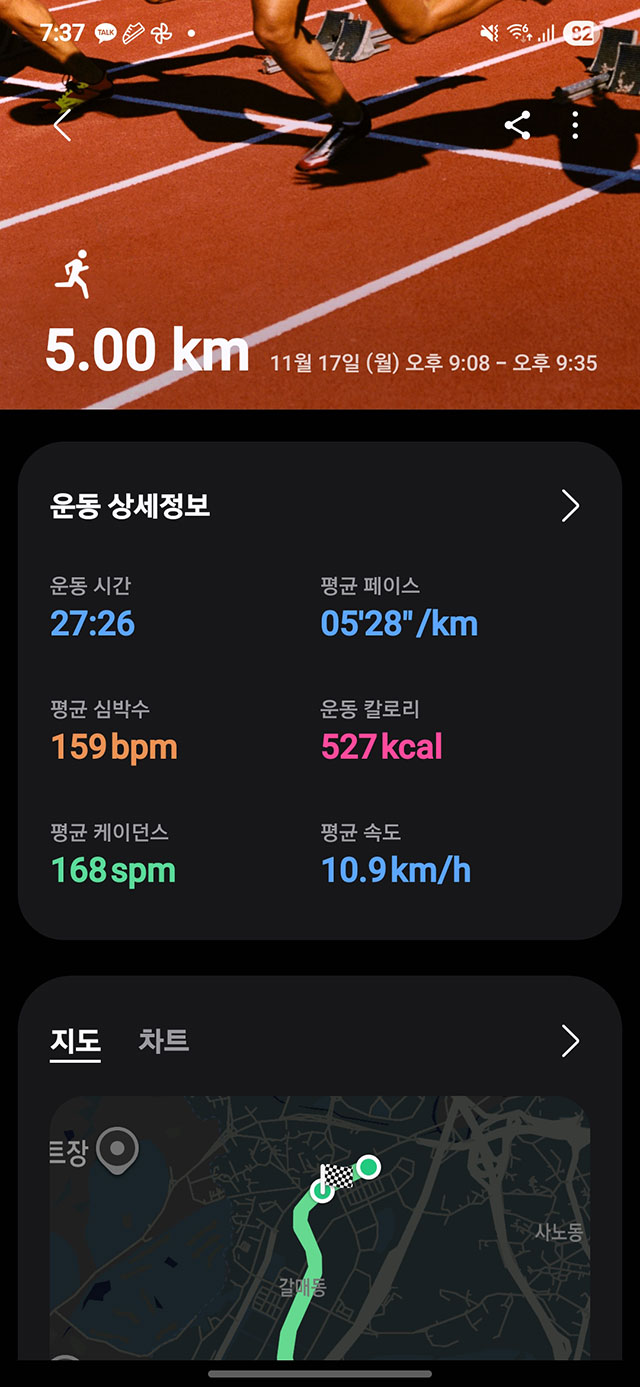The height and width of the screenshot is (1387, 640).
Task: Open the overflow menu
Action: click(x=575, y=125)
